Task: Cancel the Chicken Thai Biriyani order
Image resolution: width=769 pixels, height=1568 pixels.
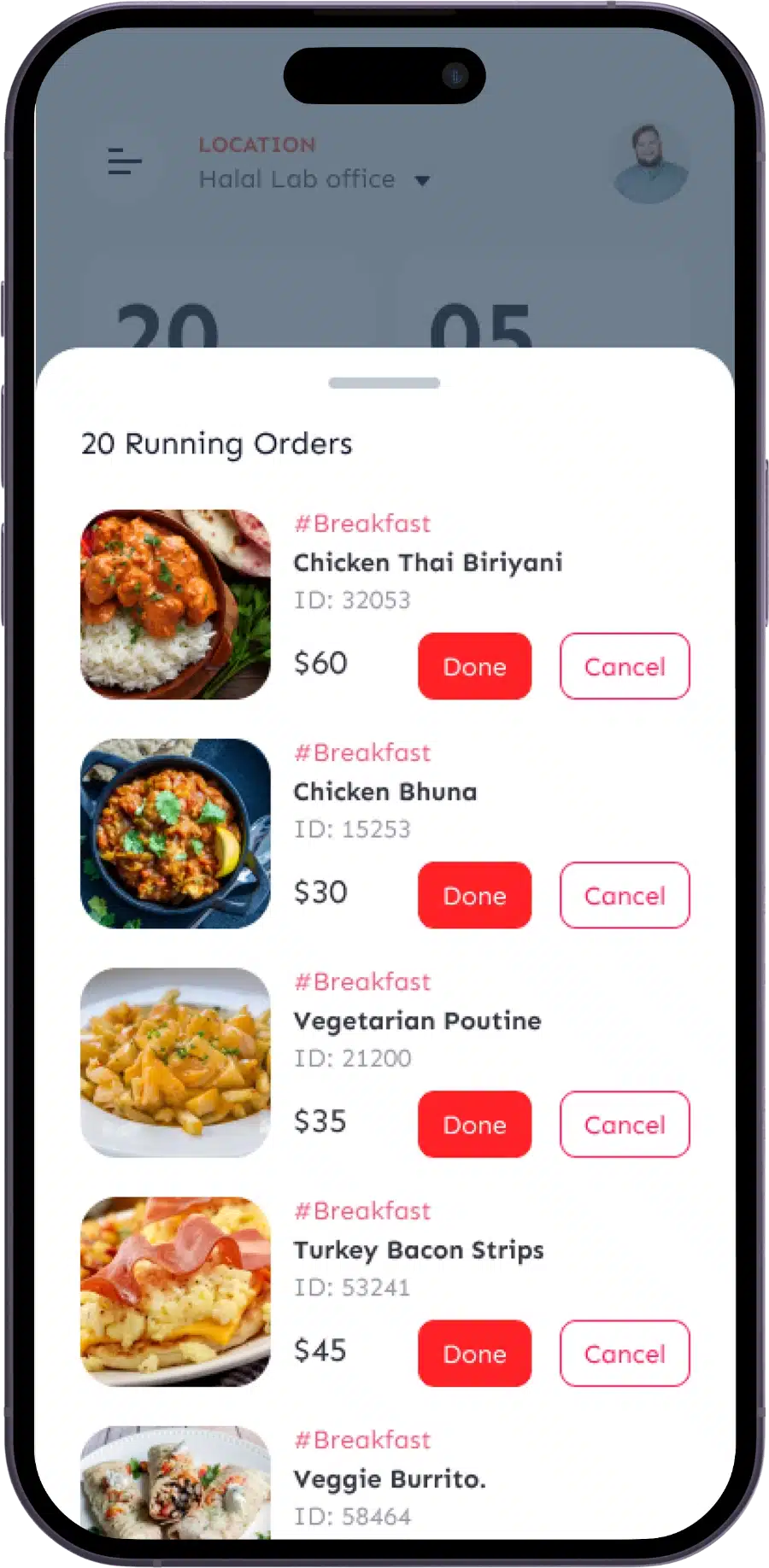Action: (625, 666)
